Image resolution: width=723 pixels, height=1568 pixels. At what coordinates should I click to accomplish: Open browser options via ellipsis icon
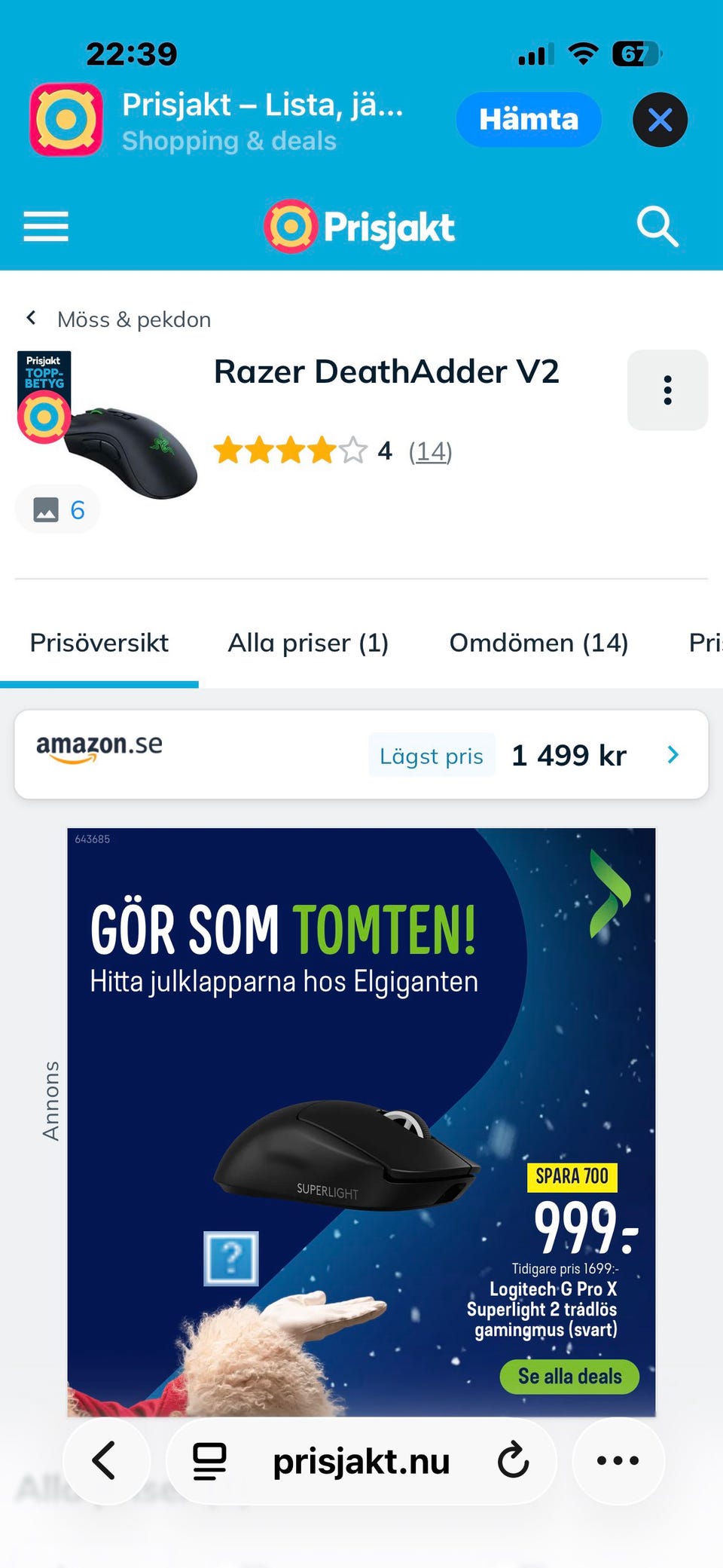click(x=616, y=1460)
